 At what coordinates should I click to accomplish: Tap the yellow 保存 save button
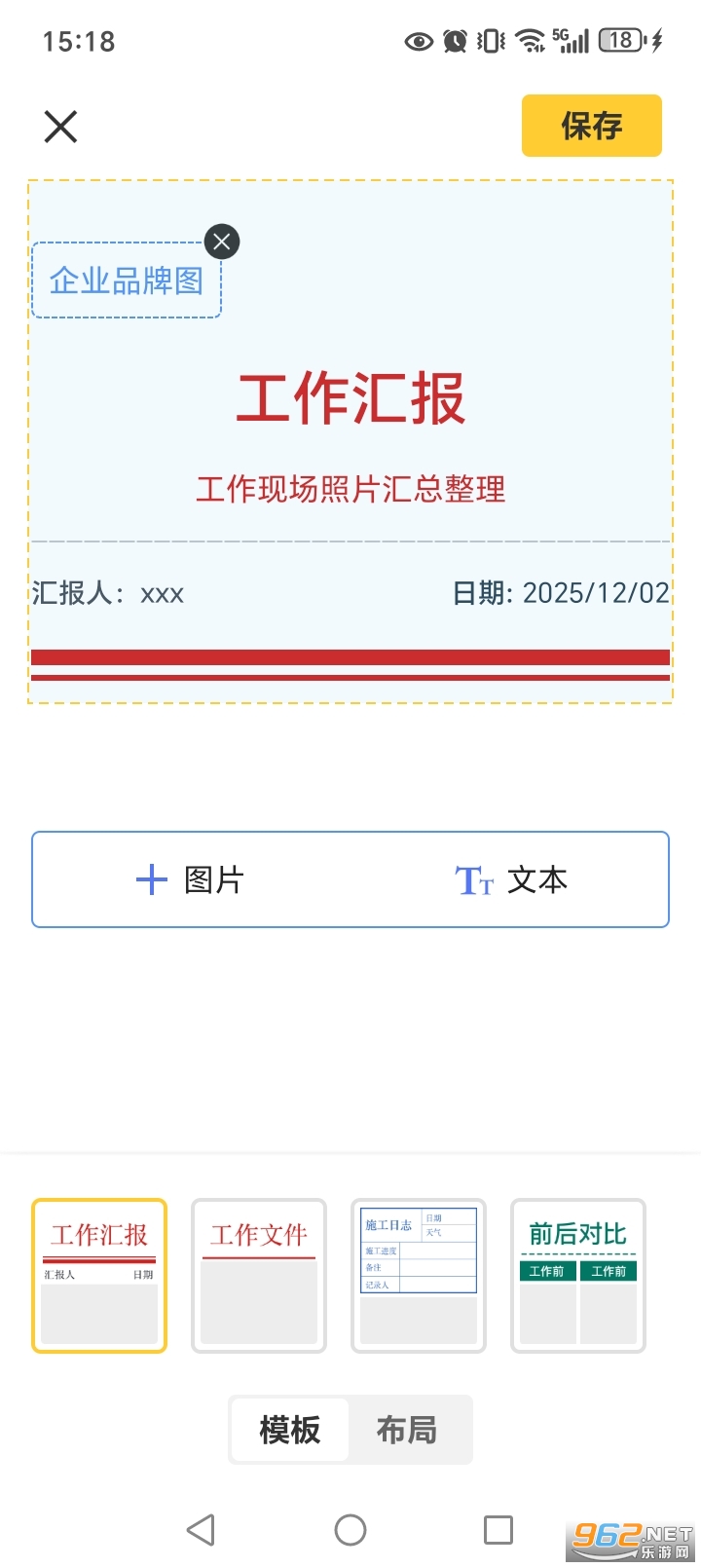point(591,126)
